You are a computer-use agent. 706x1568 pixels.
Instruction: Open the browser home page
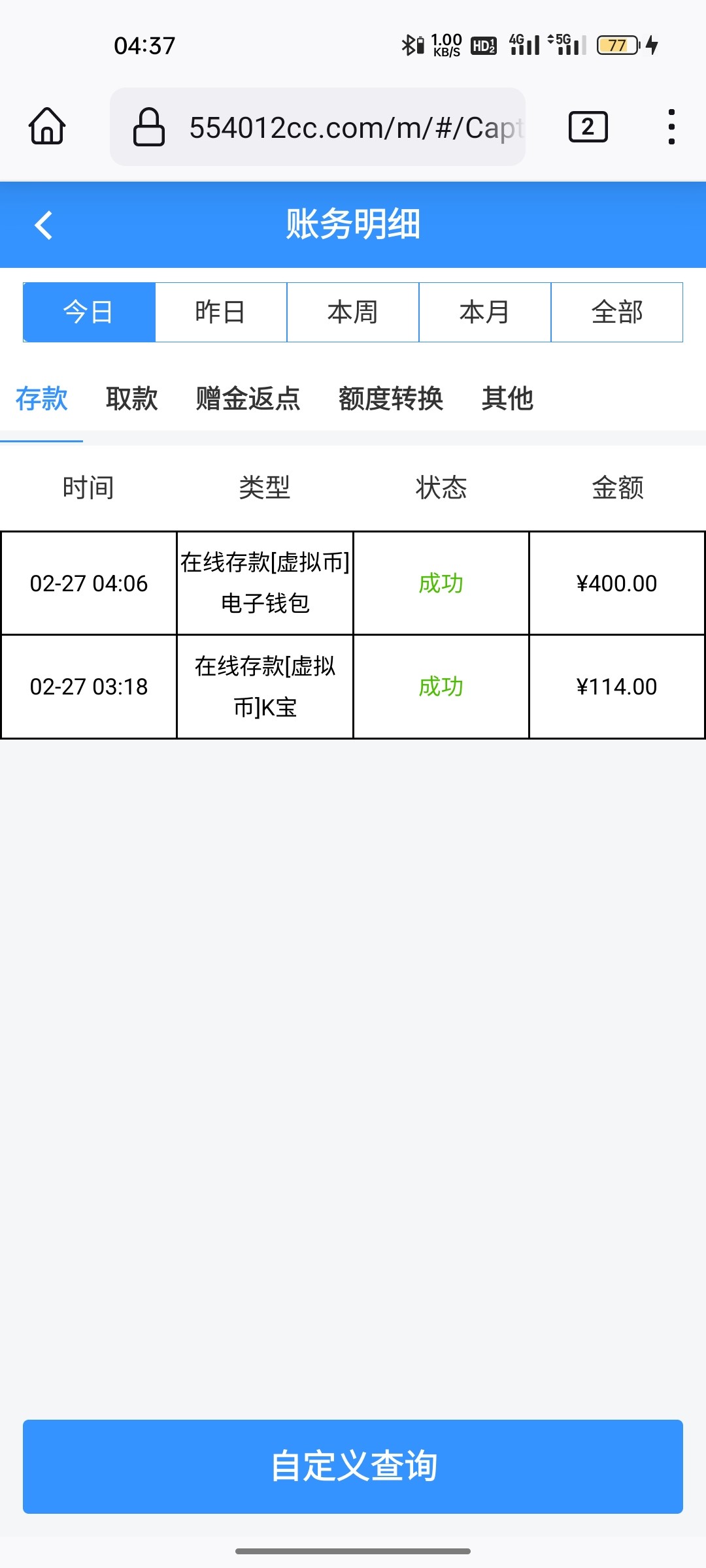click(47, 126)
